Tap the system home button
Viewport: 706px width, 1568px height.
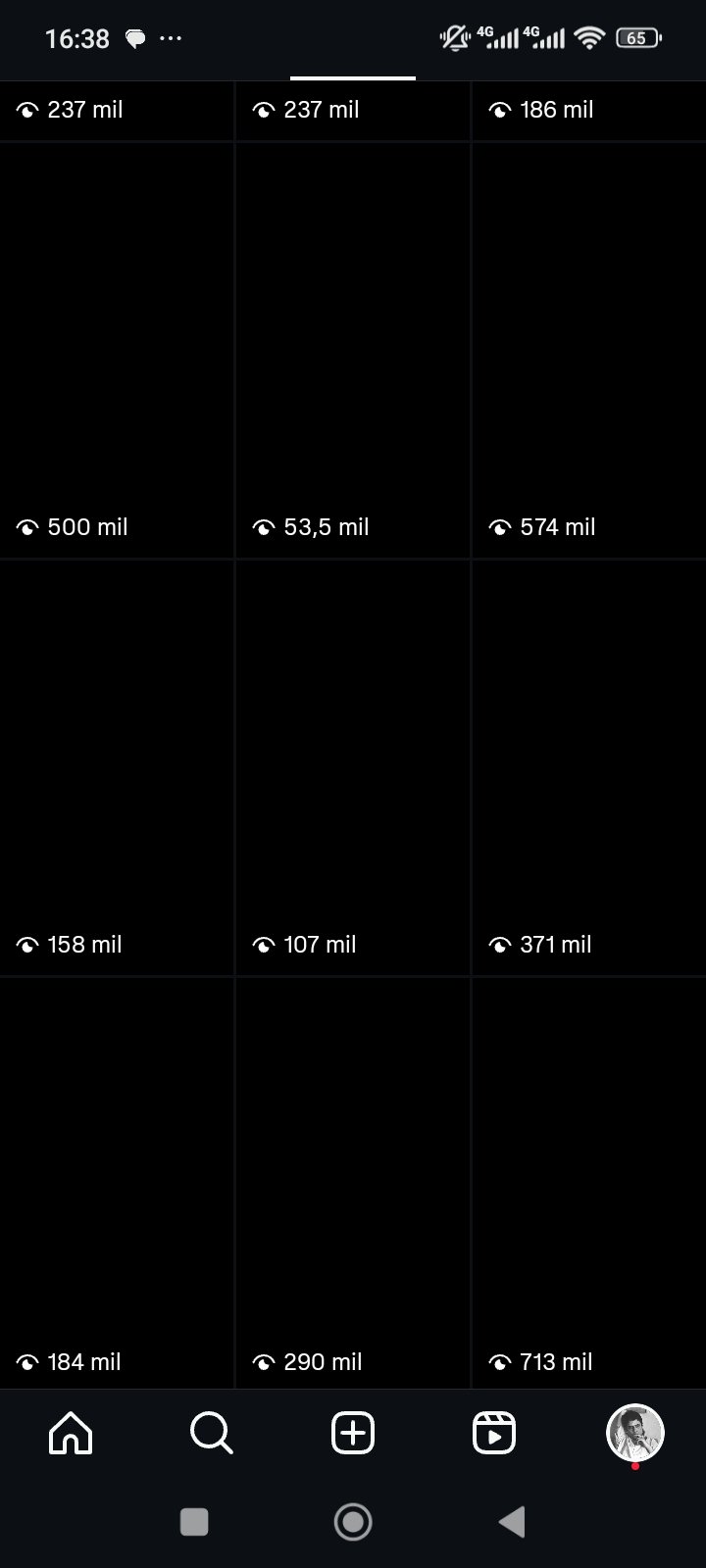click(x=353, y=1522)
